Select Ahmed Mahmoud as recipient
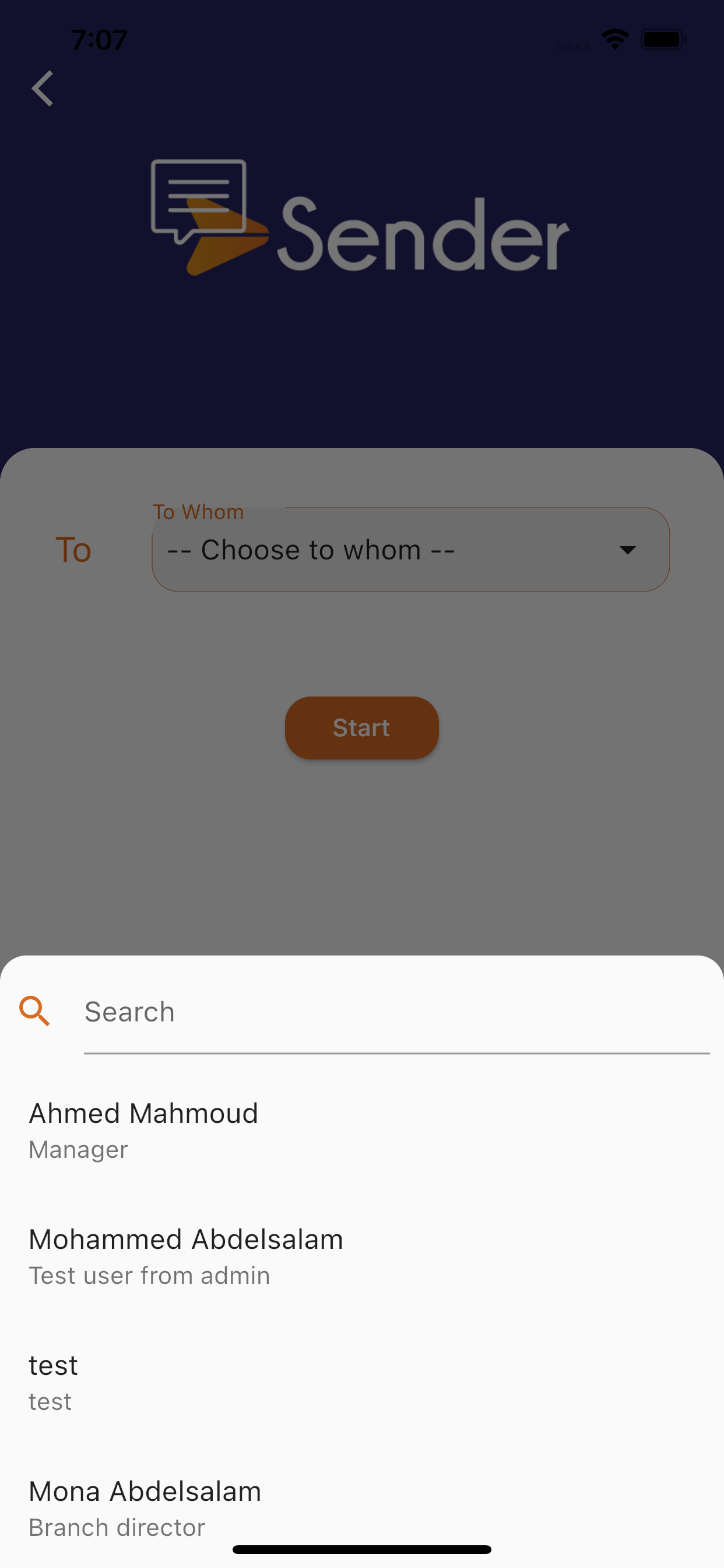724x1568 pixels. pos(362,1130)
